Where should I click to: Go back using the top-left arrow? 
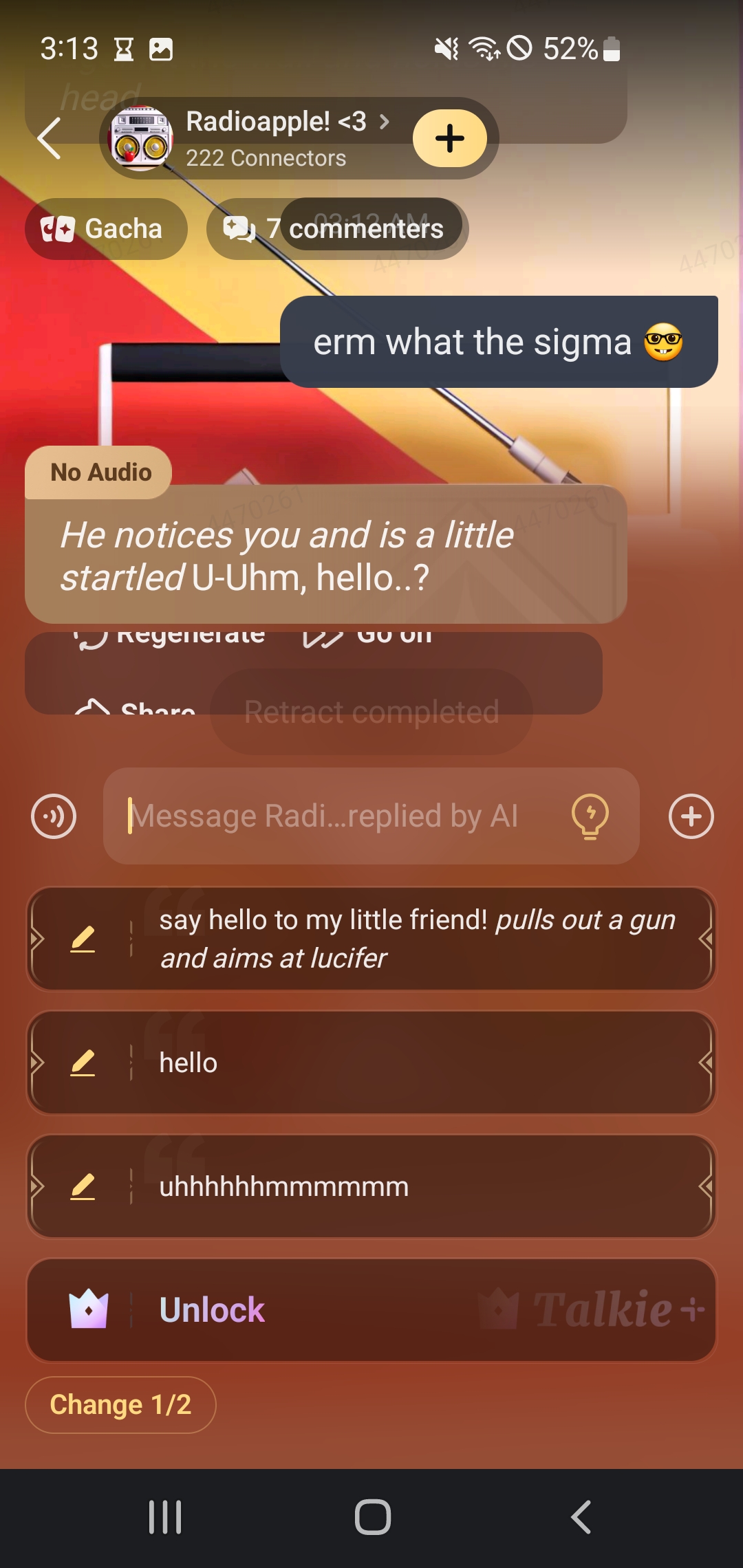click(x=50, y=138)
